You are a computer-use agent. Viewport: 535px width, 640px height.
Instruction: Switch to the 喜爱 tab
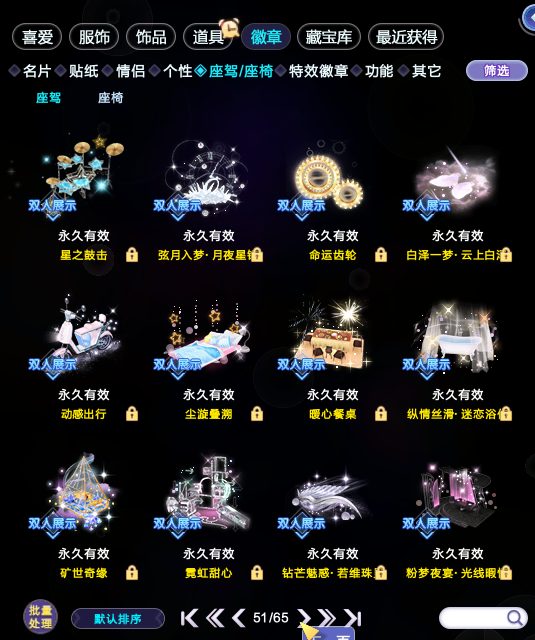coord(37,37)
